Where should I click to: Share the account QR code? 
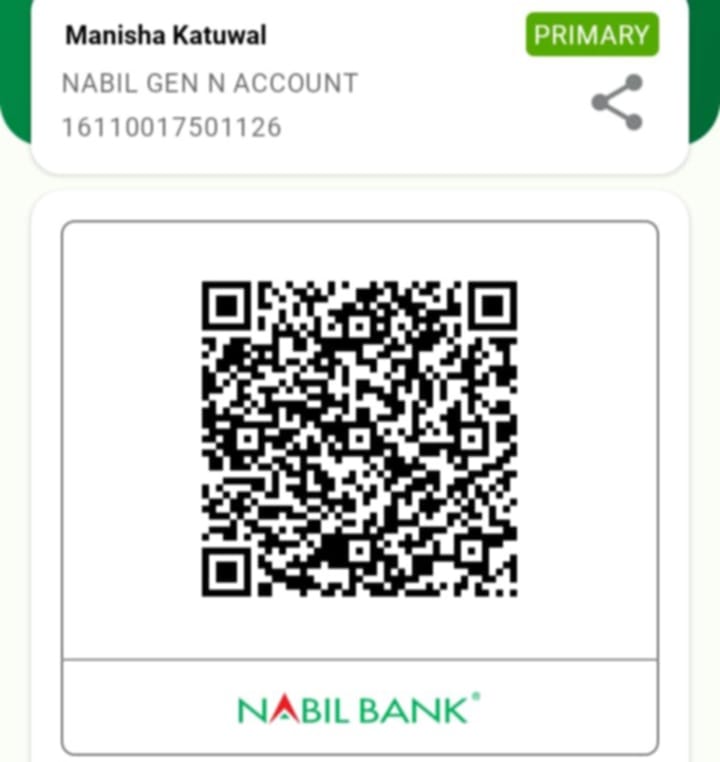point(616,102)
